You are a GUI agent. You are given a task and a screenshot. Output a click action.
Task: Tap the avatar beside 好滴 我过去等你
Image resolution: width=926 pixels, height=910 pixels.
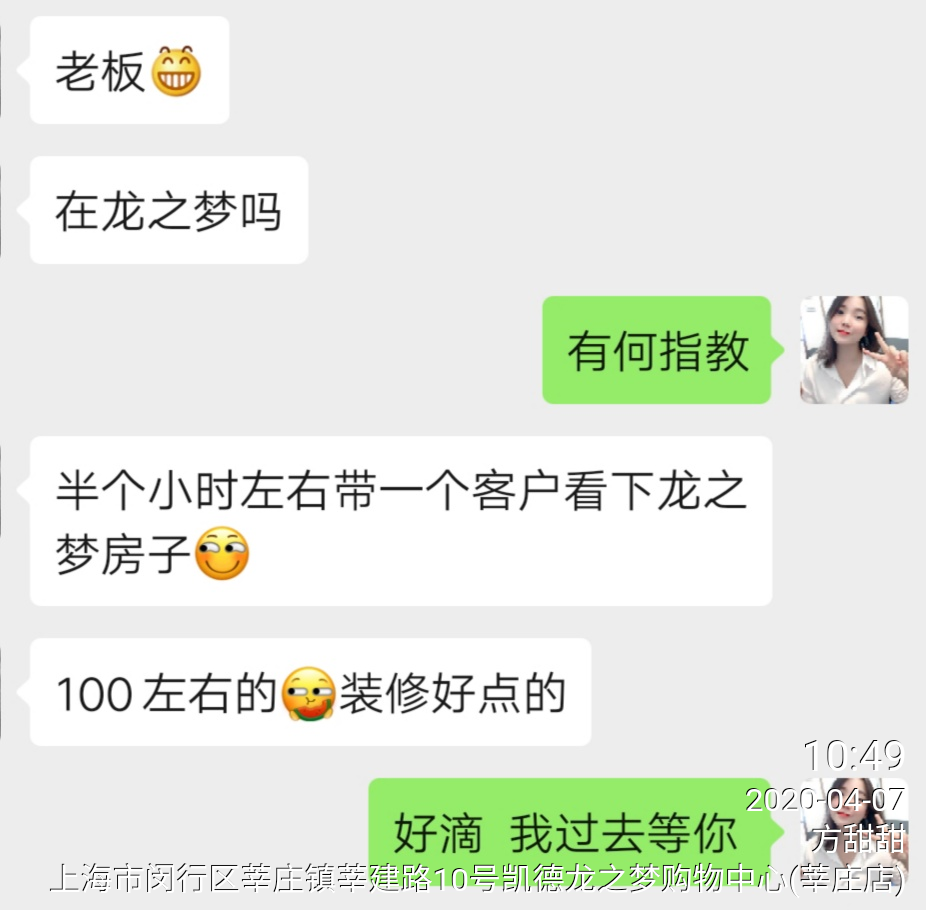(853, 828)
